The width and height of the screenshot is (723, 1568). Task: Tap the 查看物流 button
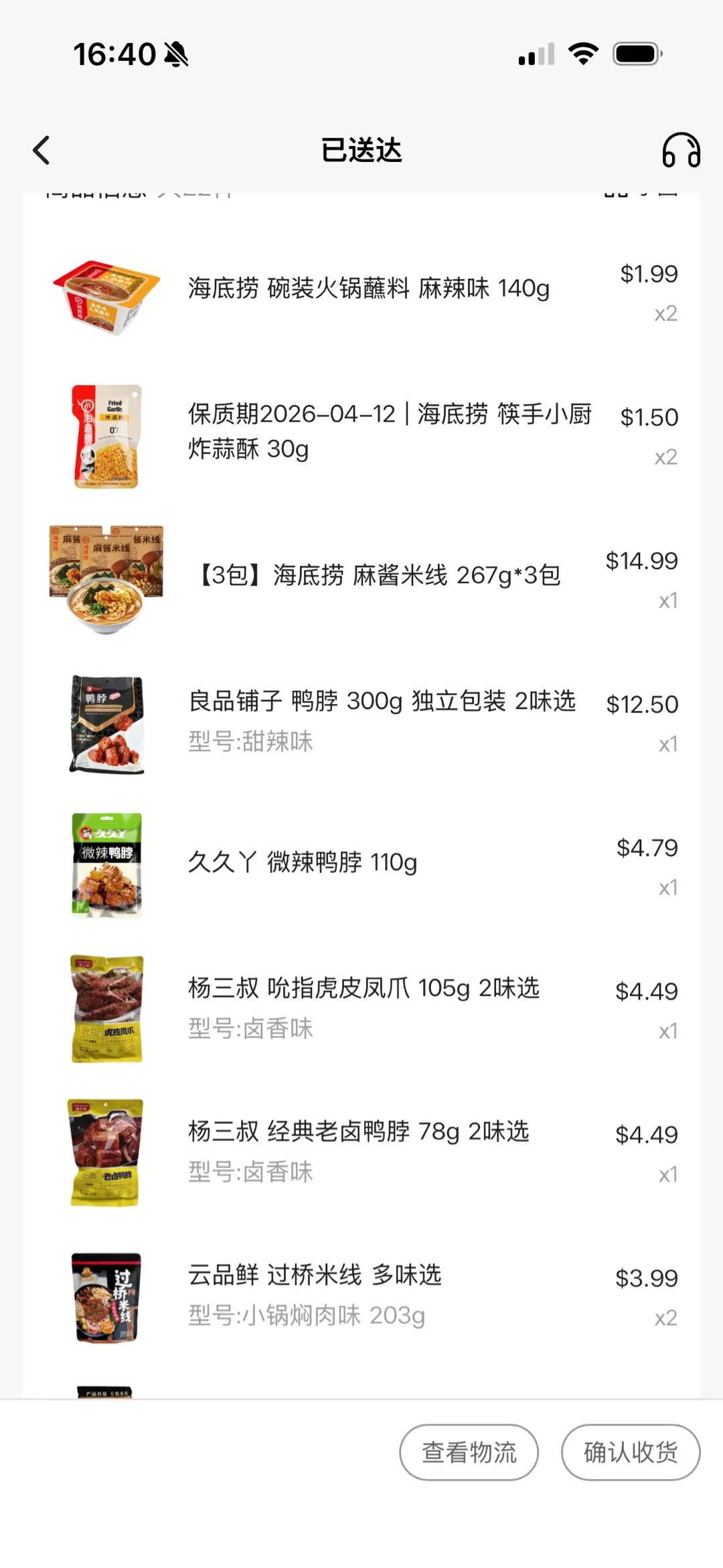point(469,1452)
